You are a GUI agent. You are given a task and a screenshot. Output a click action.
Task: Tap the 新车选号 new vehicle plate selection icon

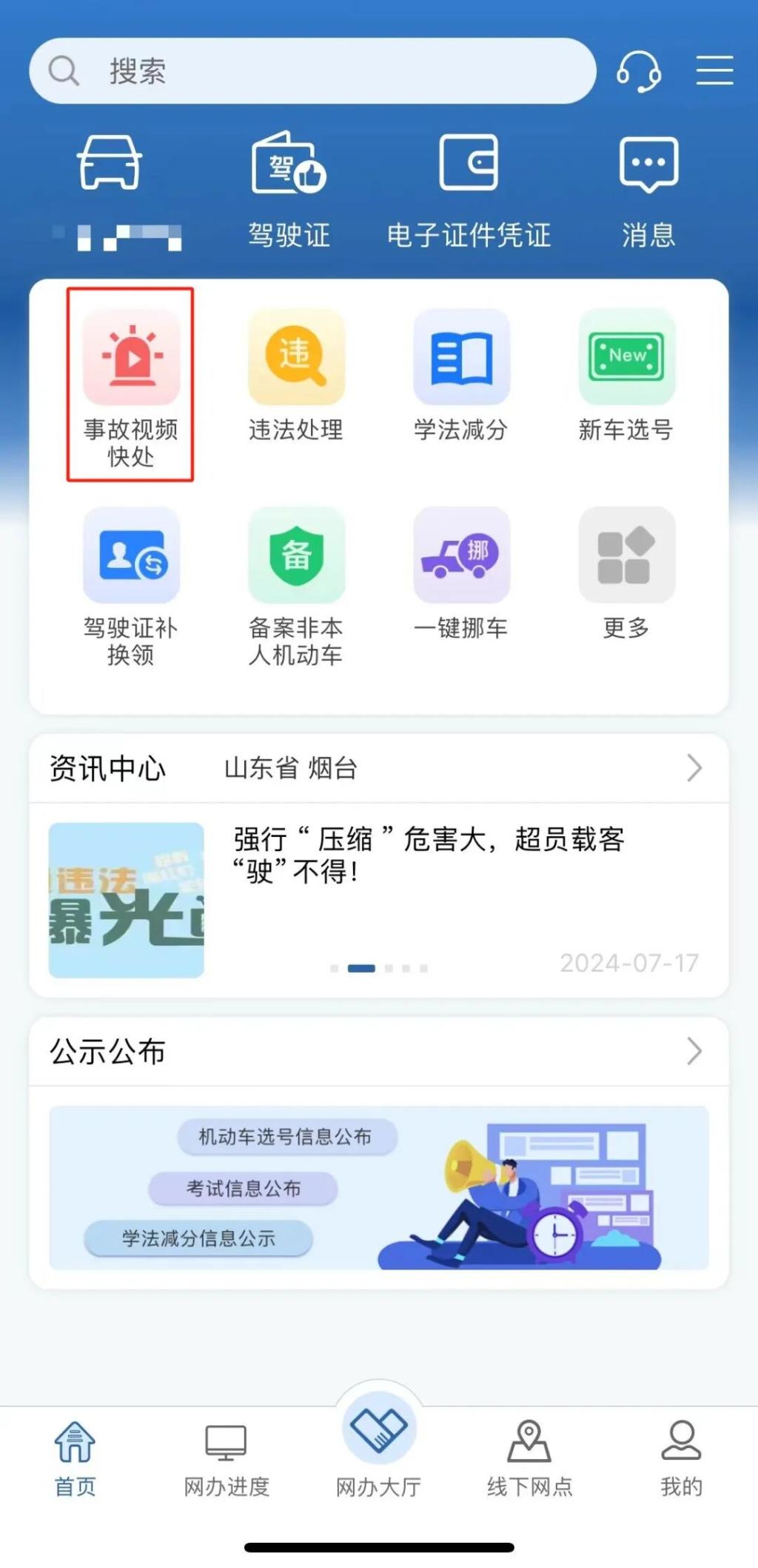[626, 358]
